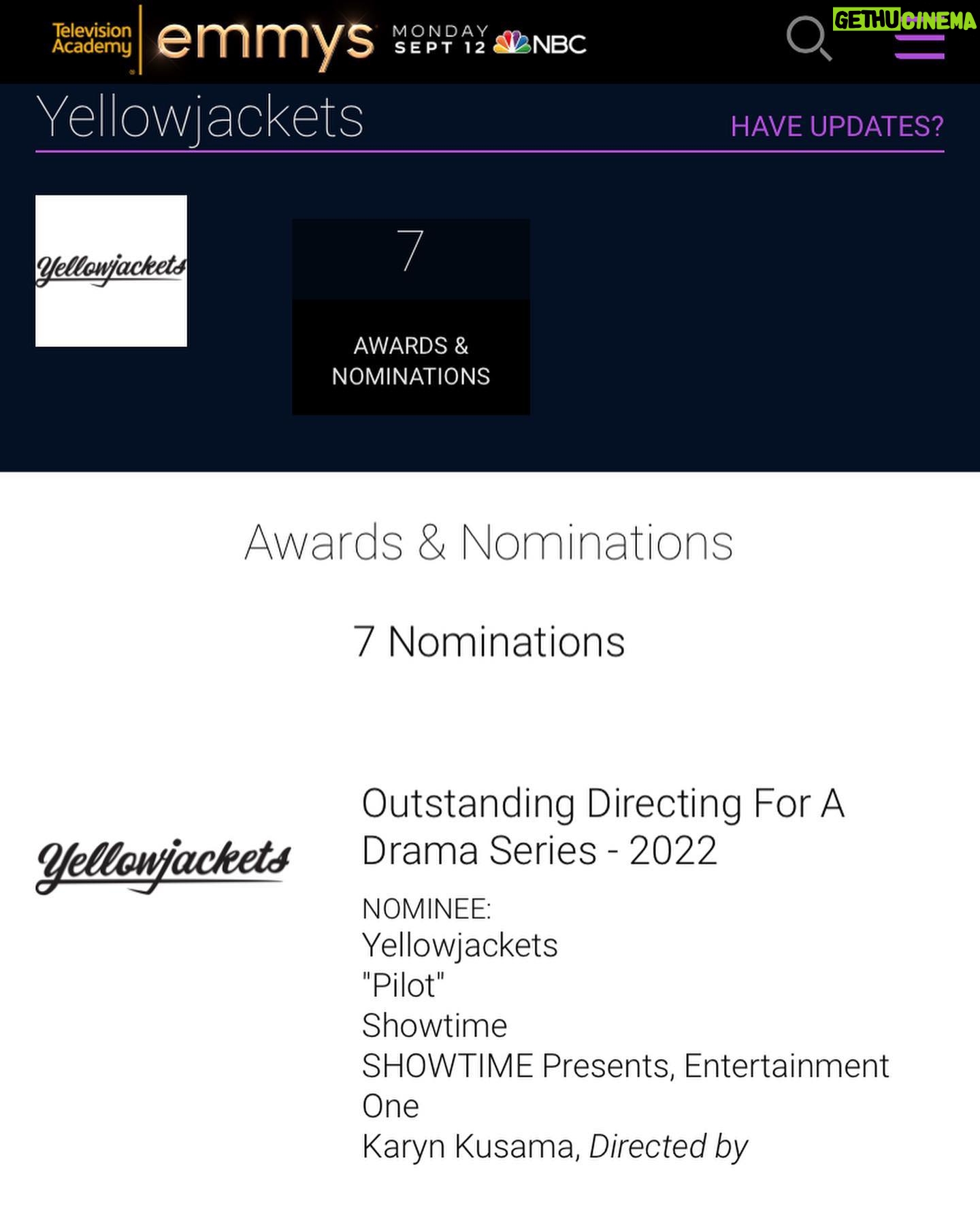
Task: Open the site search magnifier
Action: click(x=808, y=38)
